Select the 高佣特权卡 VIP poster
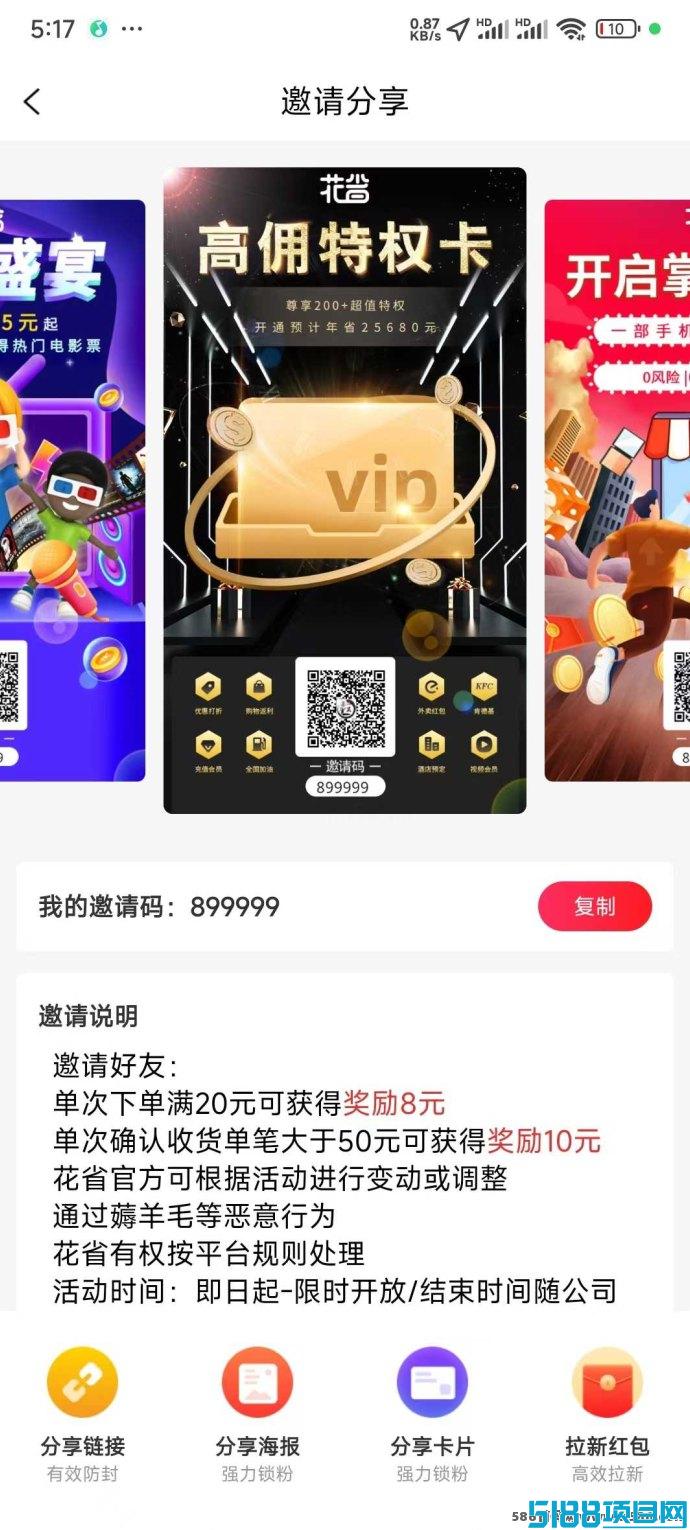690x1530 pixels. [x=345, y=490]
